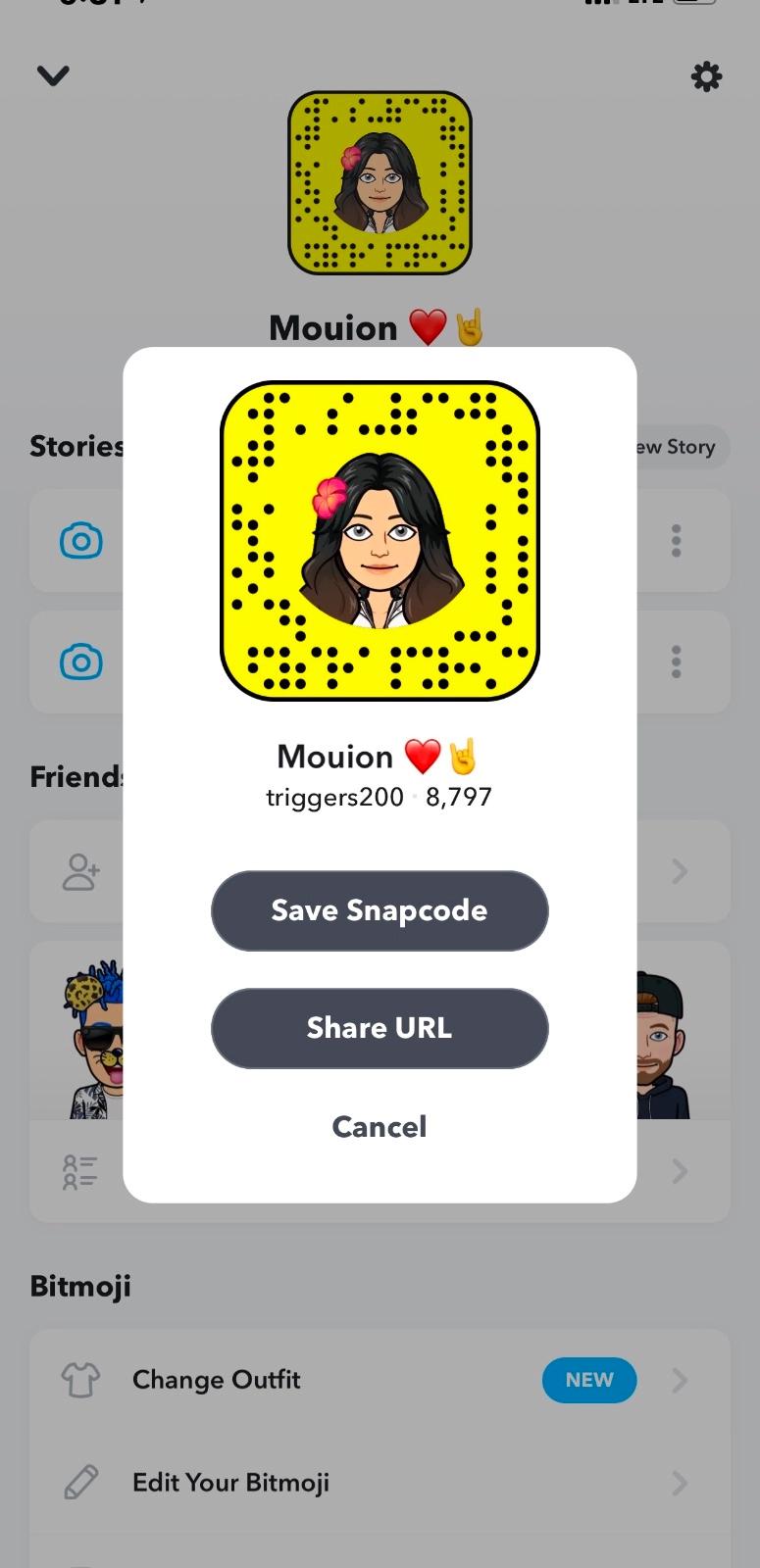Open settings gear icon
Image resolution: width=760 pixels, height=1568 pixels.
706,76
